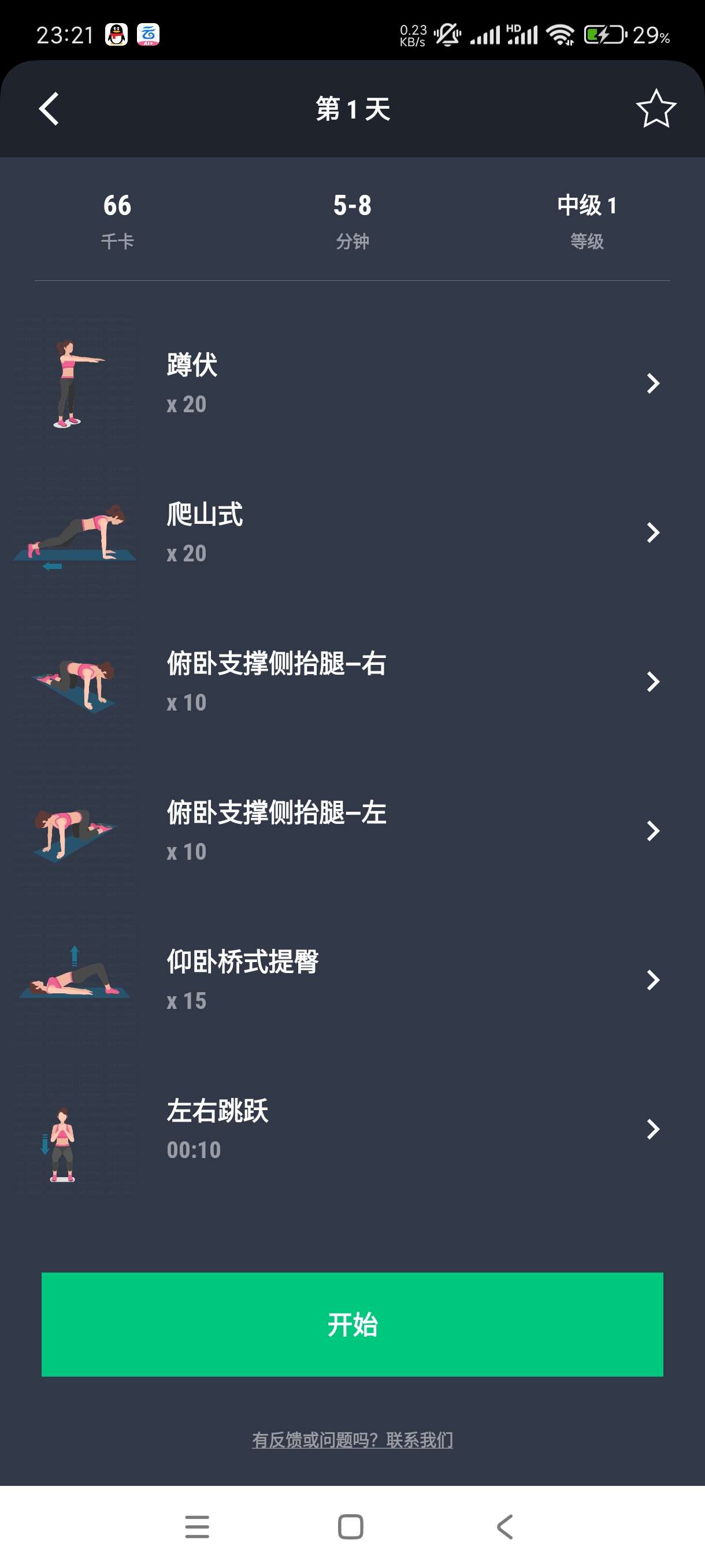The width and height of the screenshot is (705, 1568).
Task: View the 爬山式 exercise
Action: point(352,532)
